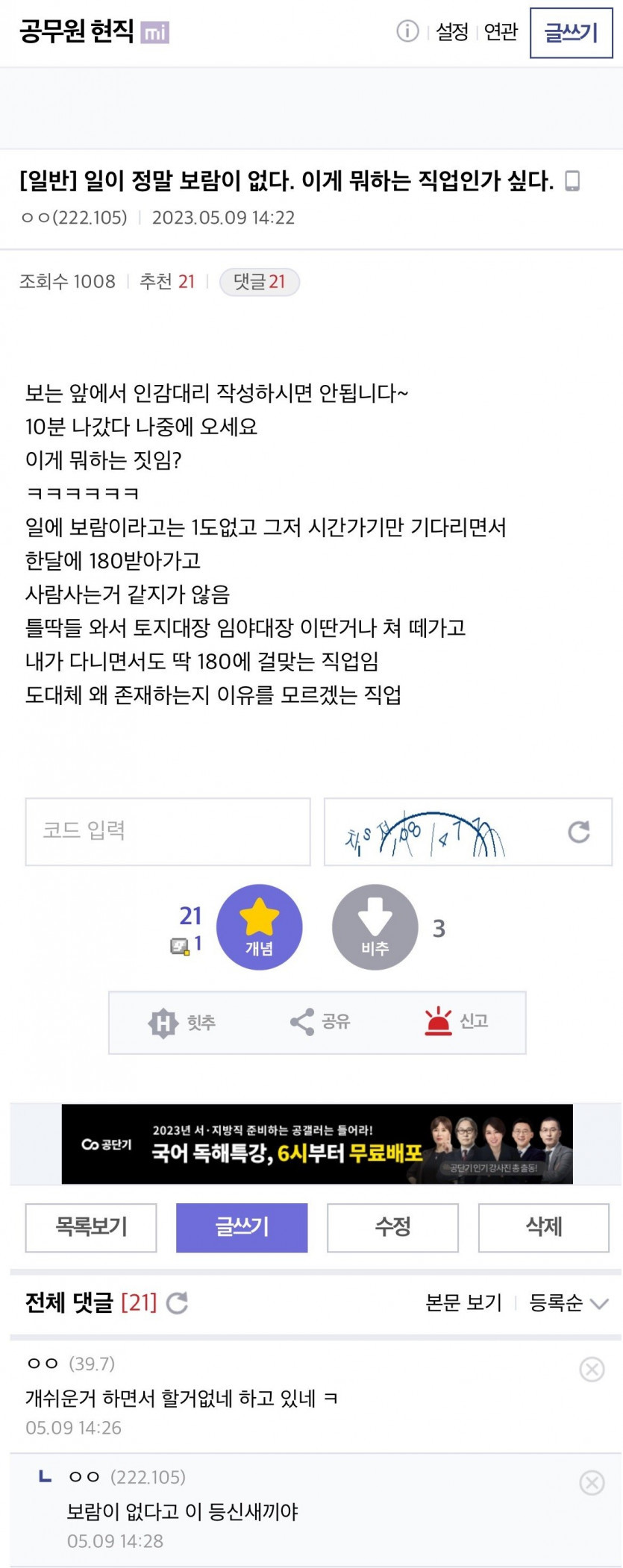Tap the 힛추 recommend button

(x=183, y=1022)
